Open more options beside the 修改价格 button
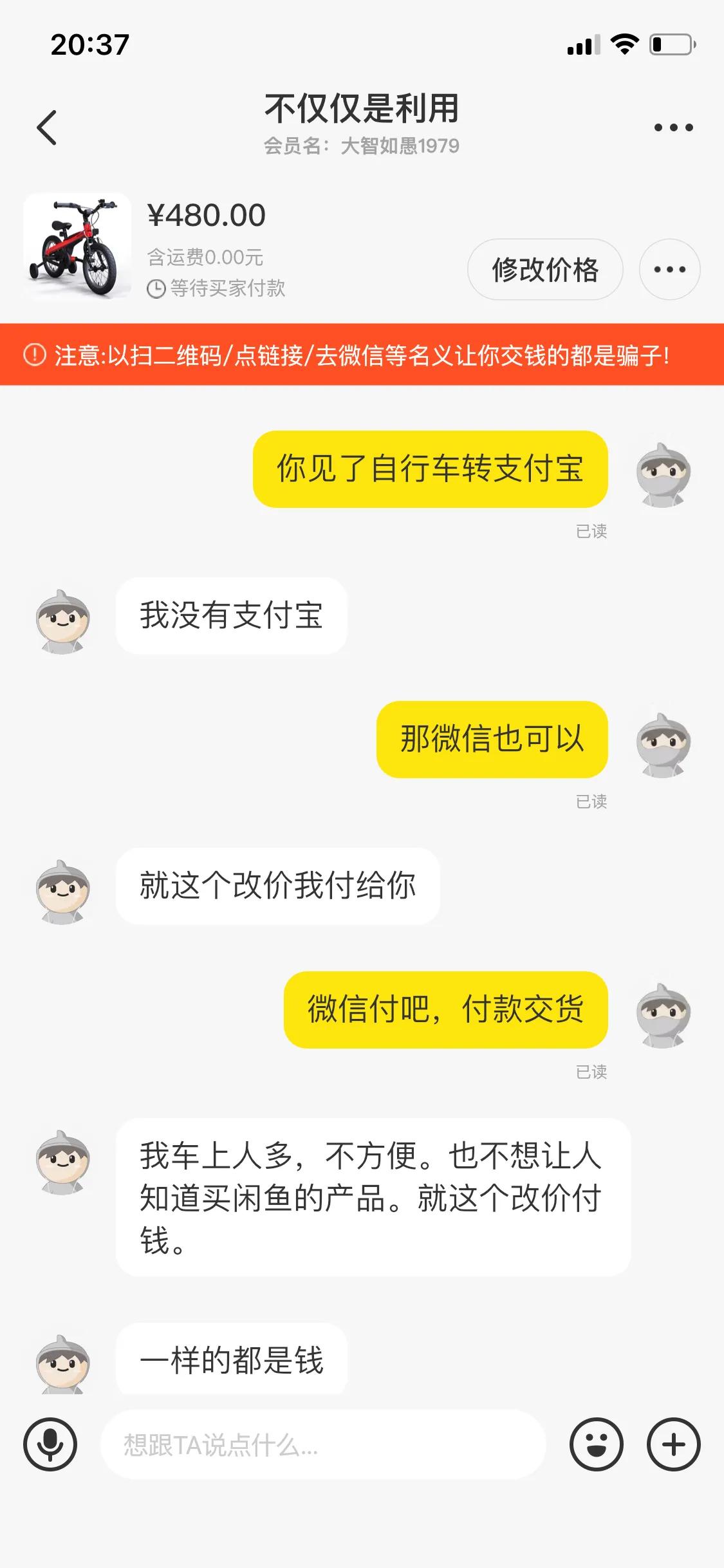 point(669,270)
